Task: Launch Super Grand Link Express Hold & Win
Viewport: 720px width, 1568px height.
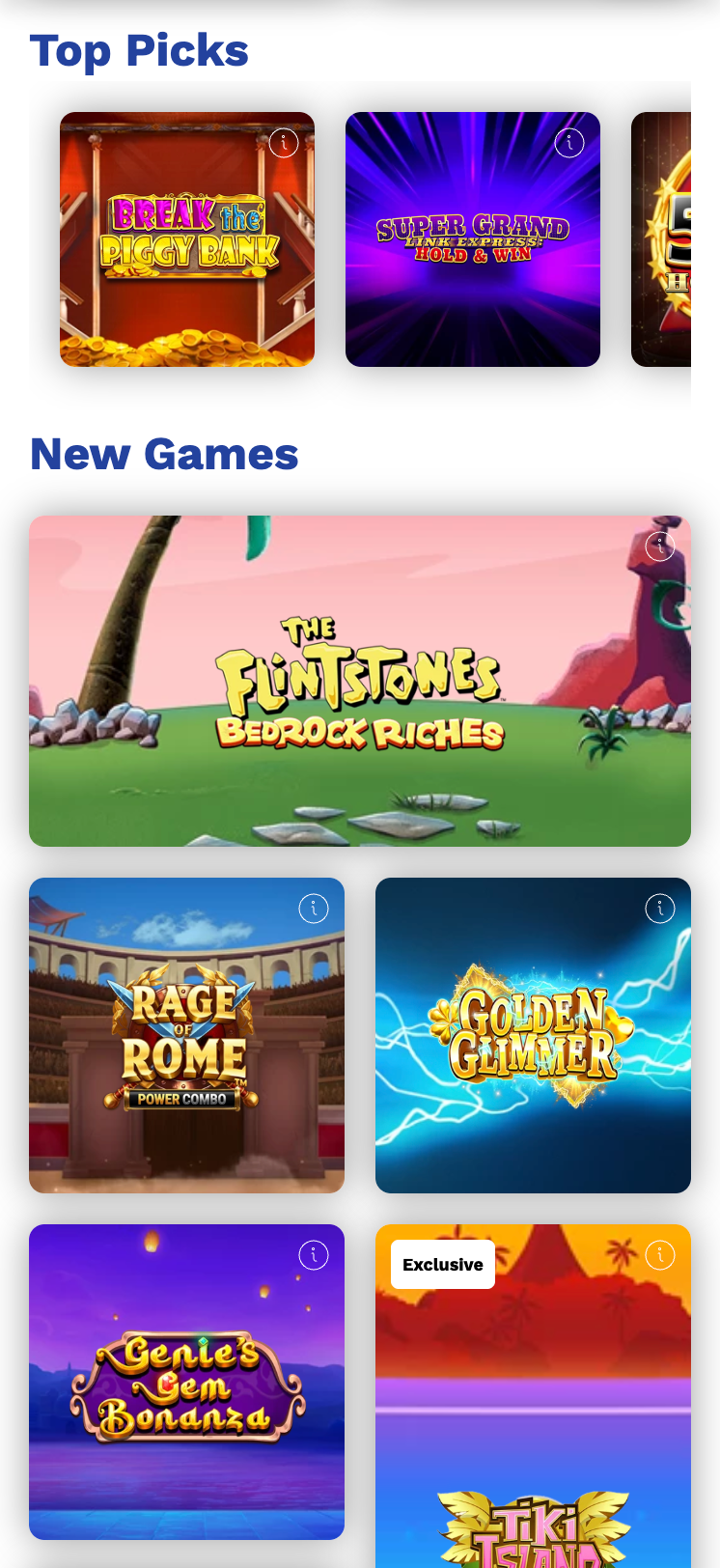Action: (473, 238)
